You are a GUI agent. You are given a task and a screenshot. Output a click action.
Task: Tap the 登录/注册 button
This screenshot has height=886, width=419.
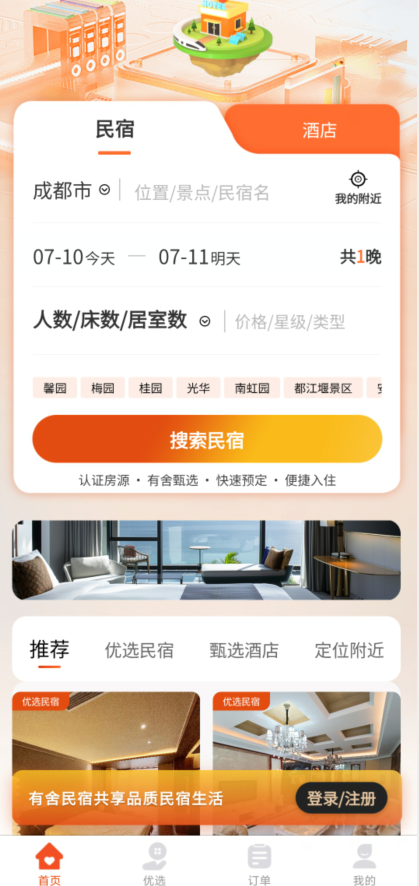pos(341,798)
